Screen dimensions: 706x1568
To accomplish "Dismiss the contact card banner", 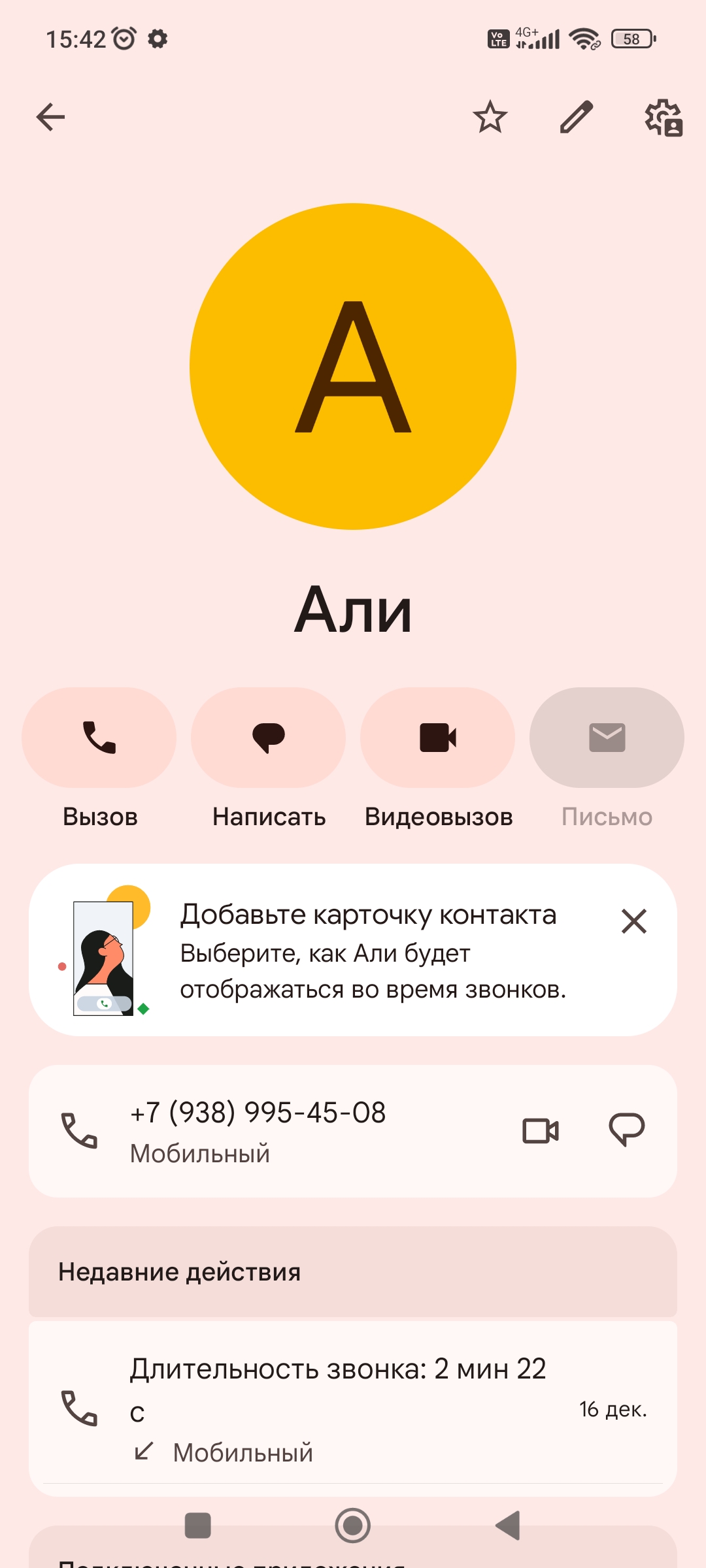I will pyautogui.click(x=634, y=921).
